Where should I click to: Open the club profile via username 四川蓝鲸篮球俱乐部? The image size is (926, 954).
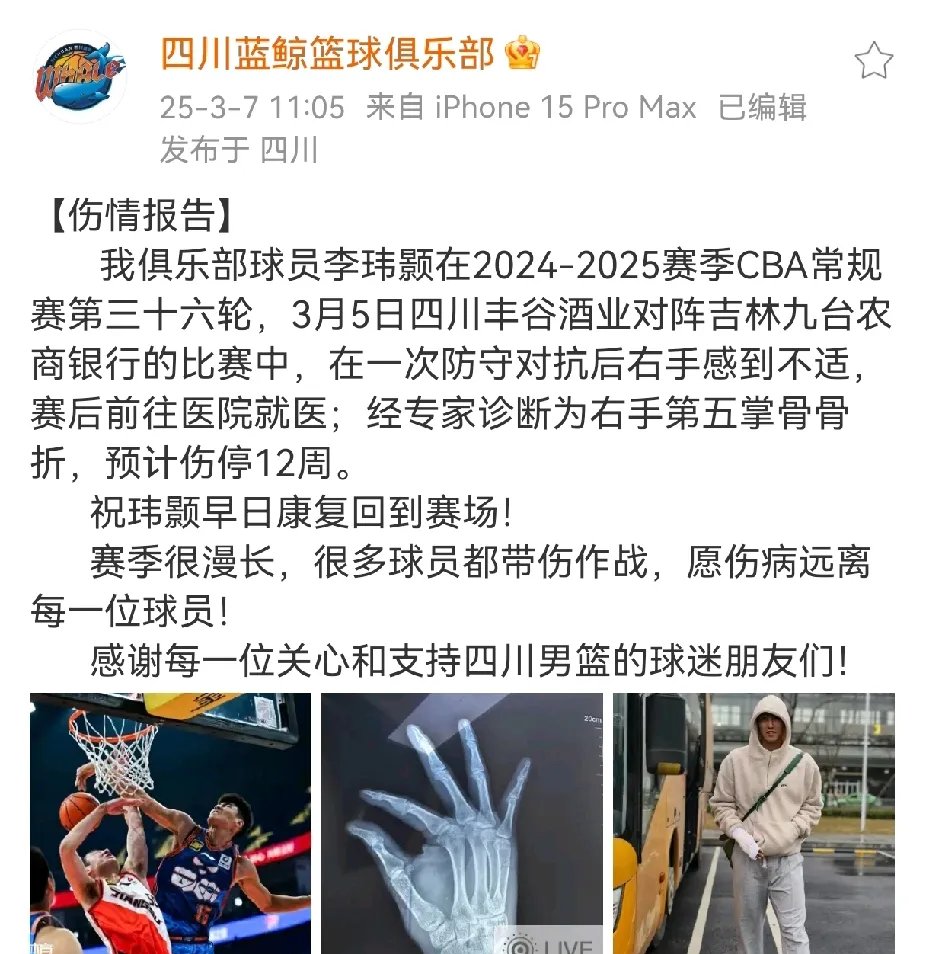click(330, 57)
